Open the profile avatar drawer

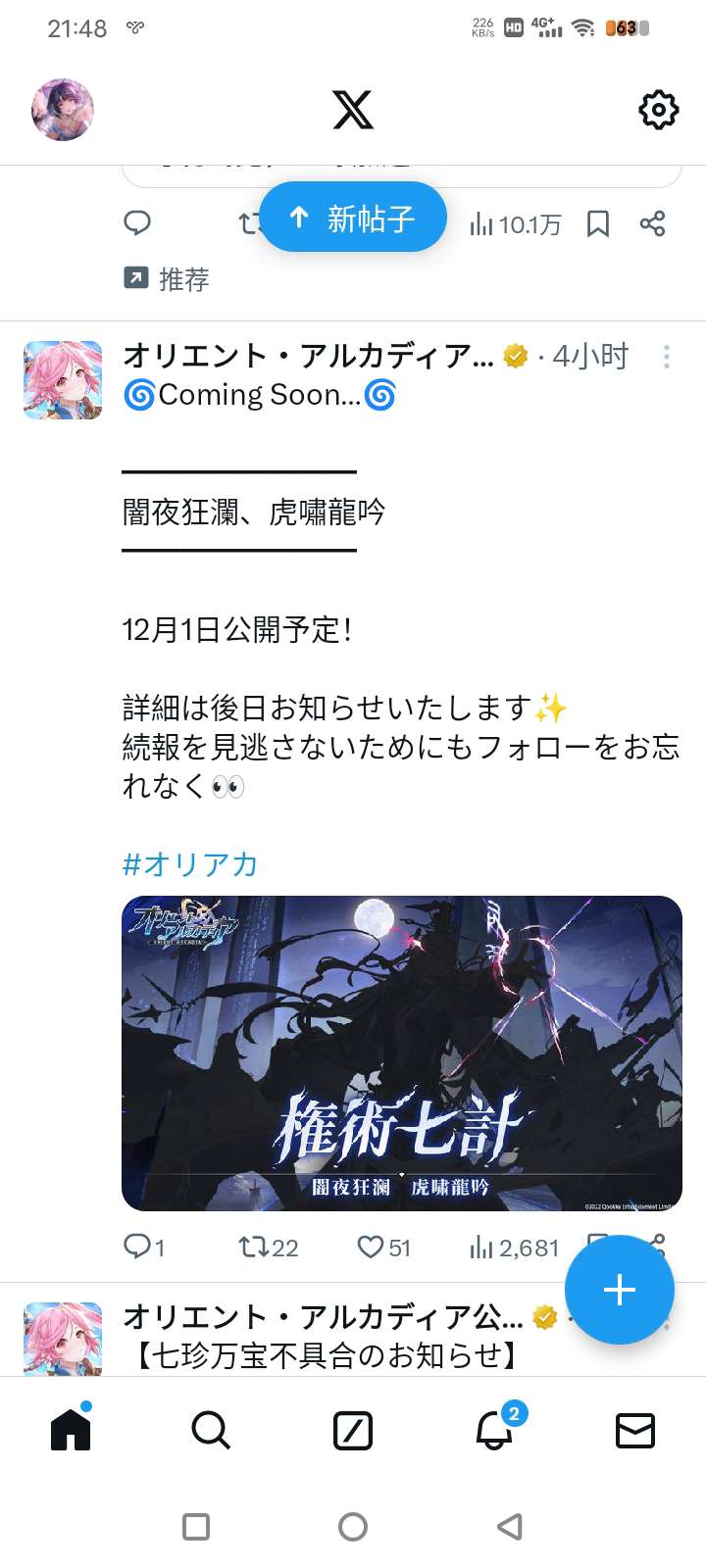pyautogui.click(x=63, y=110)
